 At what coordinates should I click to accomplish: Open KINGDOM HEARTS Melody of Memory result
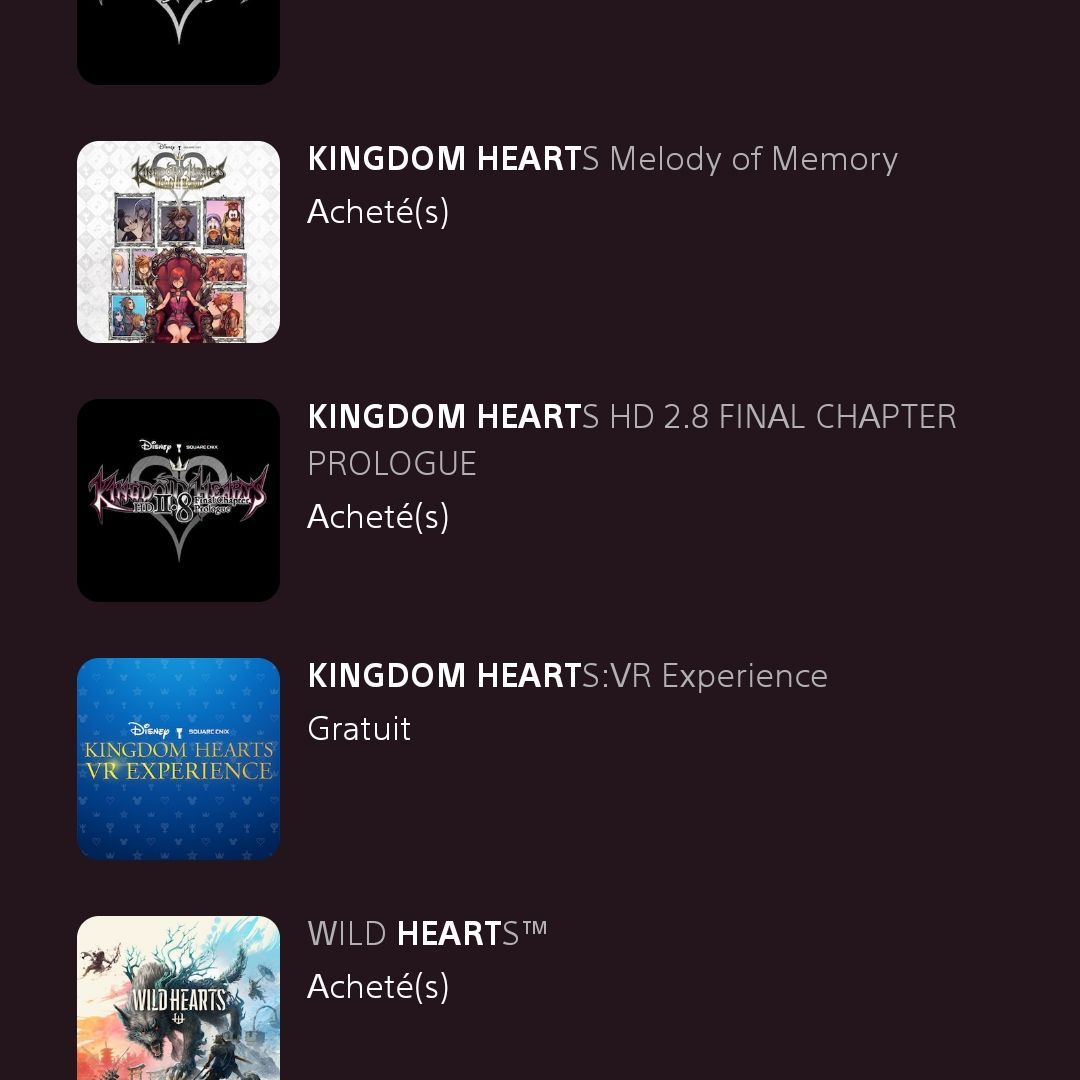[602, 160]
